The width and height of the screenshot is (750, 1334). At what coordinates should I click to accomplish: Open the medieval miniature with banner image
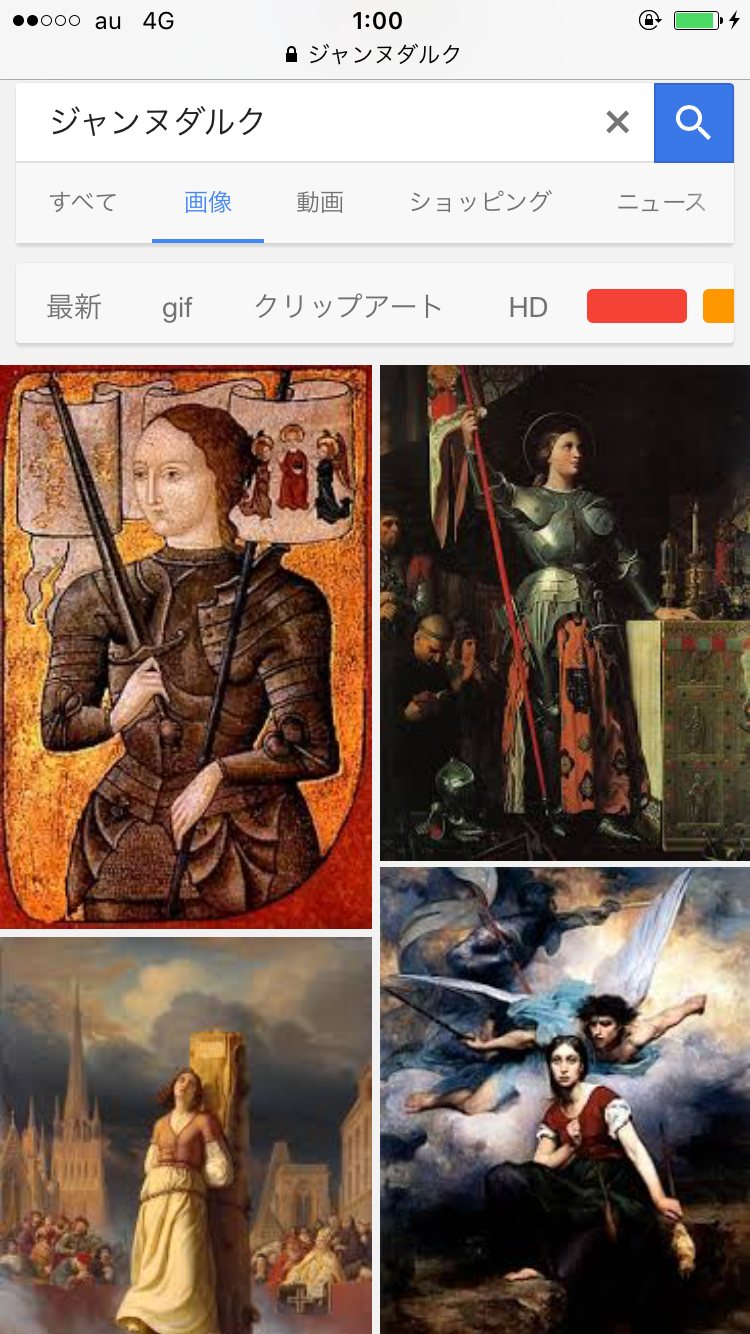click(x=186, y=646)
